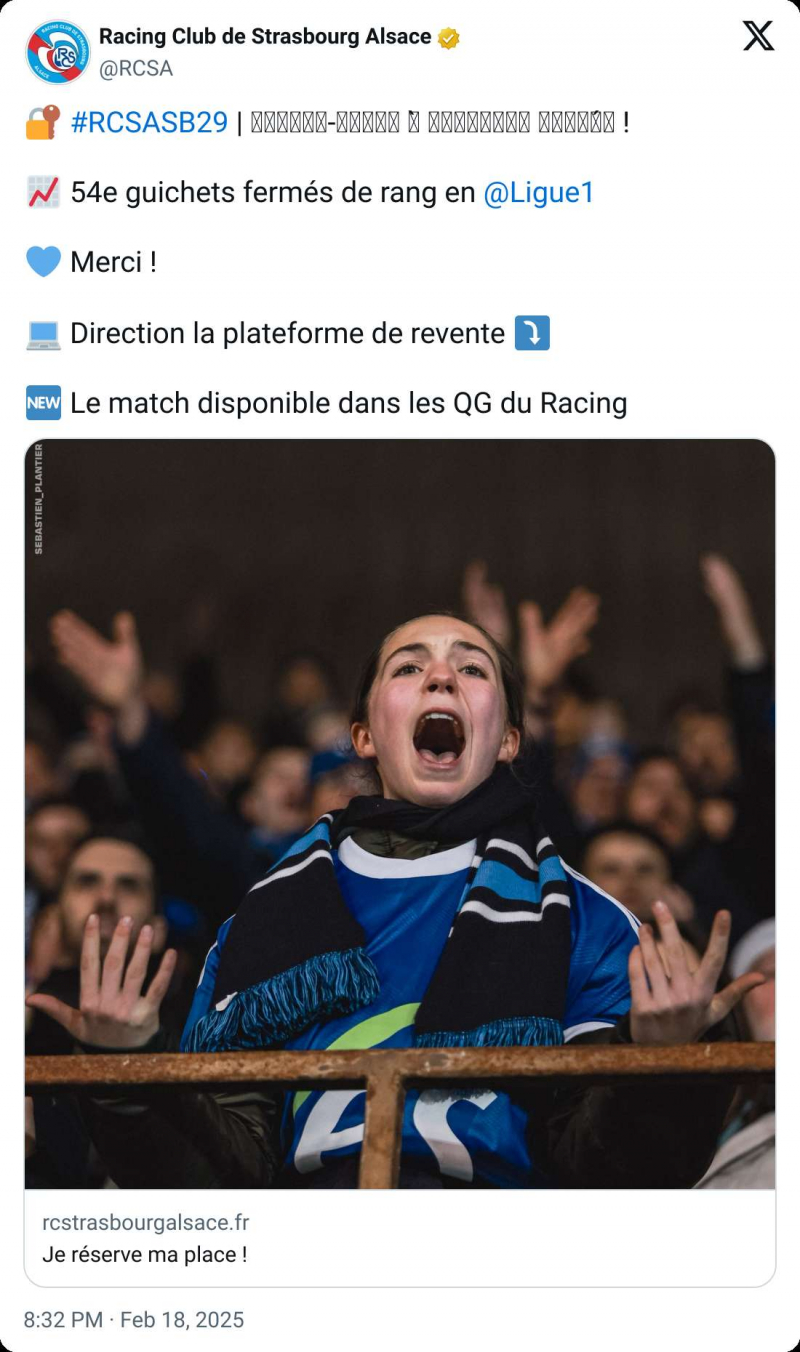Open the post timestamp Feb 18, 2025
800x1352 pixels.
click(x=134, y=1320)
